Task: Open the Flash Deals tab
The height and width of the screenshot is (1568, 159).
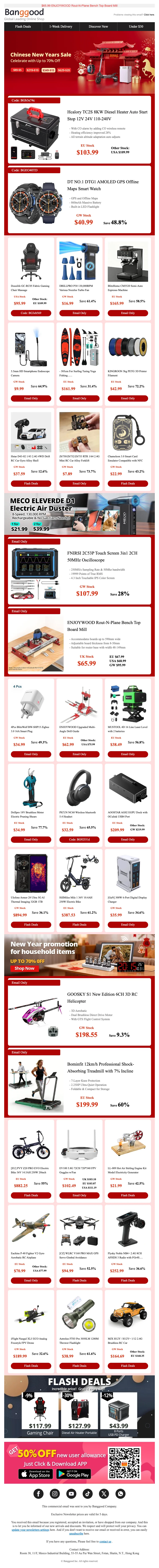Action: tap(23, 26)
